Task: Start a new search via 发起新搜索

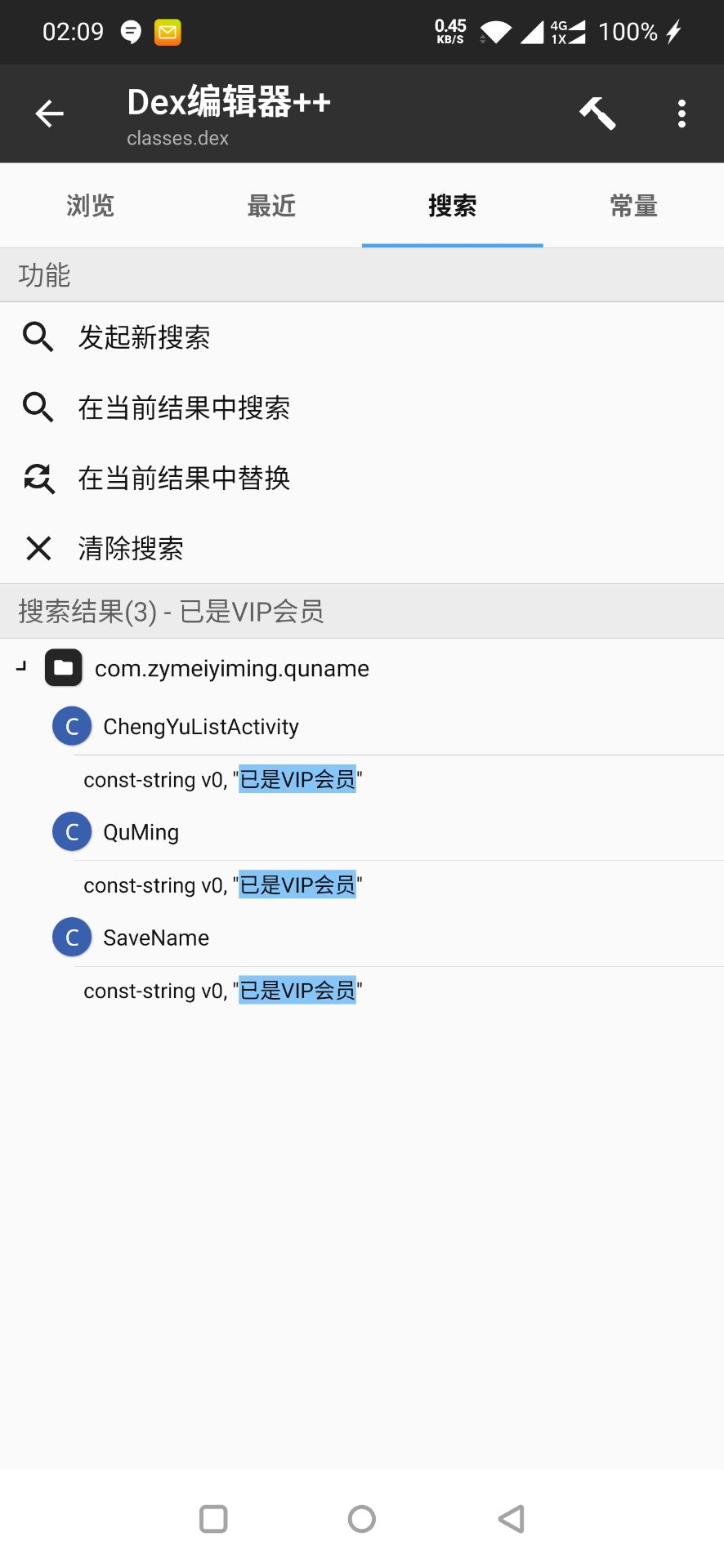Action: click(143, 337)
